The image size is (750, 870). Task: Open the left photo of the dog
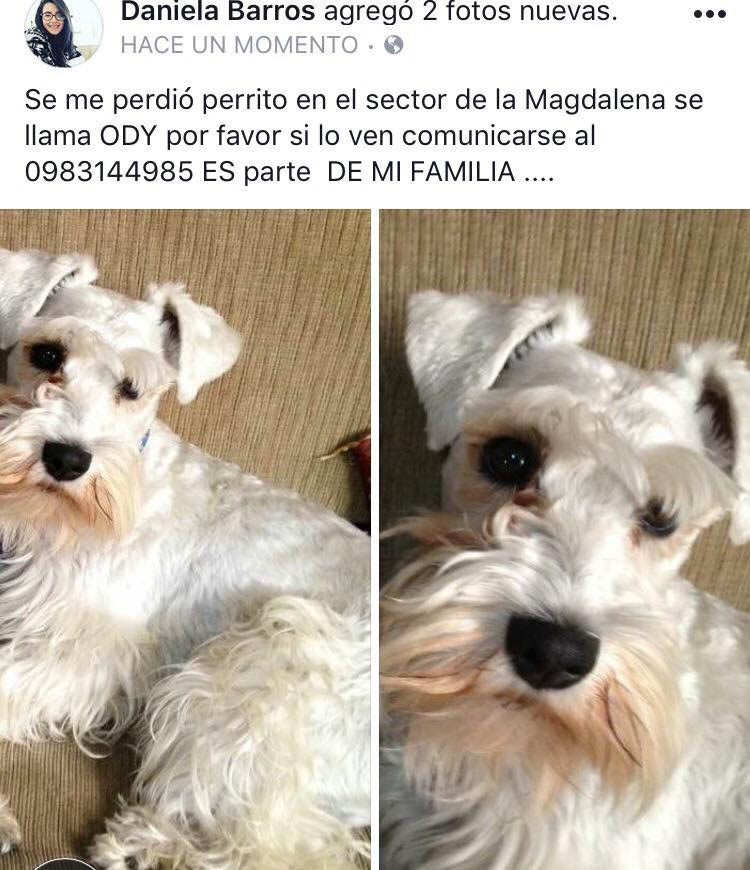[185, 540]
